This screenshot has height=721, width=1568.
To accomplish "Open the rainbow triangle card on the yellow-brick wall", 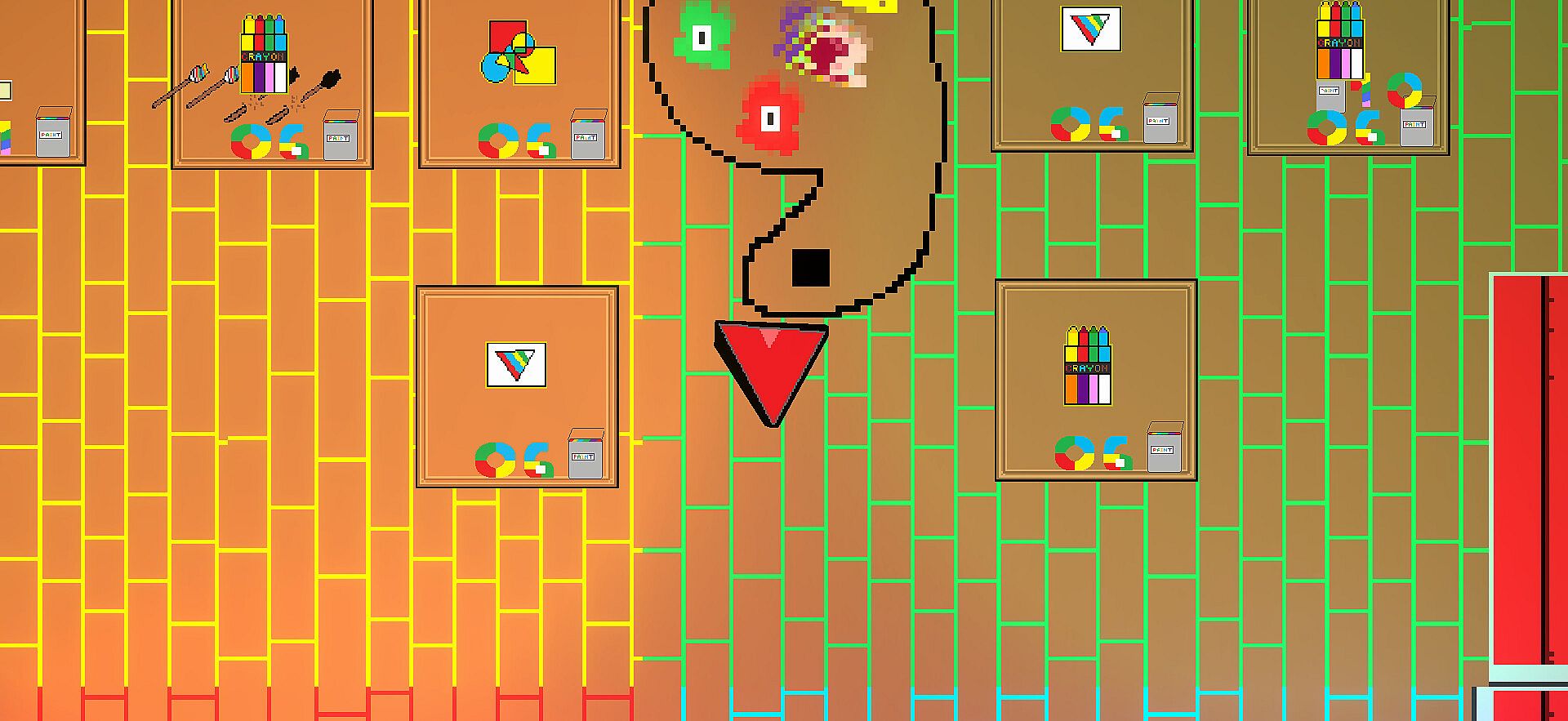I will tap(517, 386).
